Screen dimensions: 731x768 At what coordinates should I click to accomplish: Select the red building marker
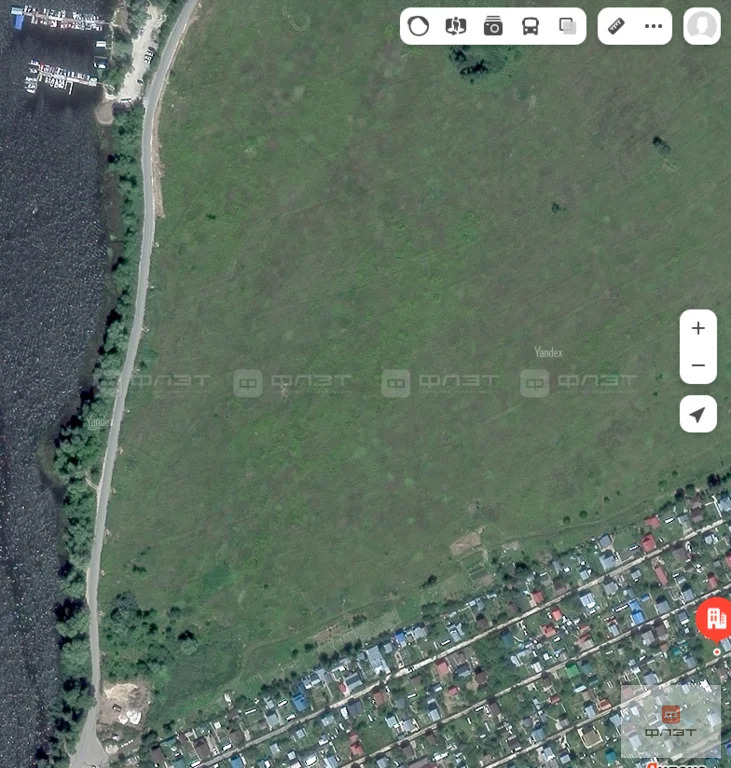[716, 618]
